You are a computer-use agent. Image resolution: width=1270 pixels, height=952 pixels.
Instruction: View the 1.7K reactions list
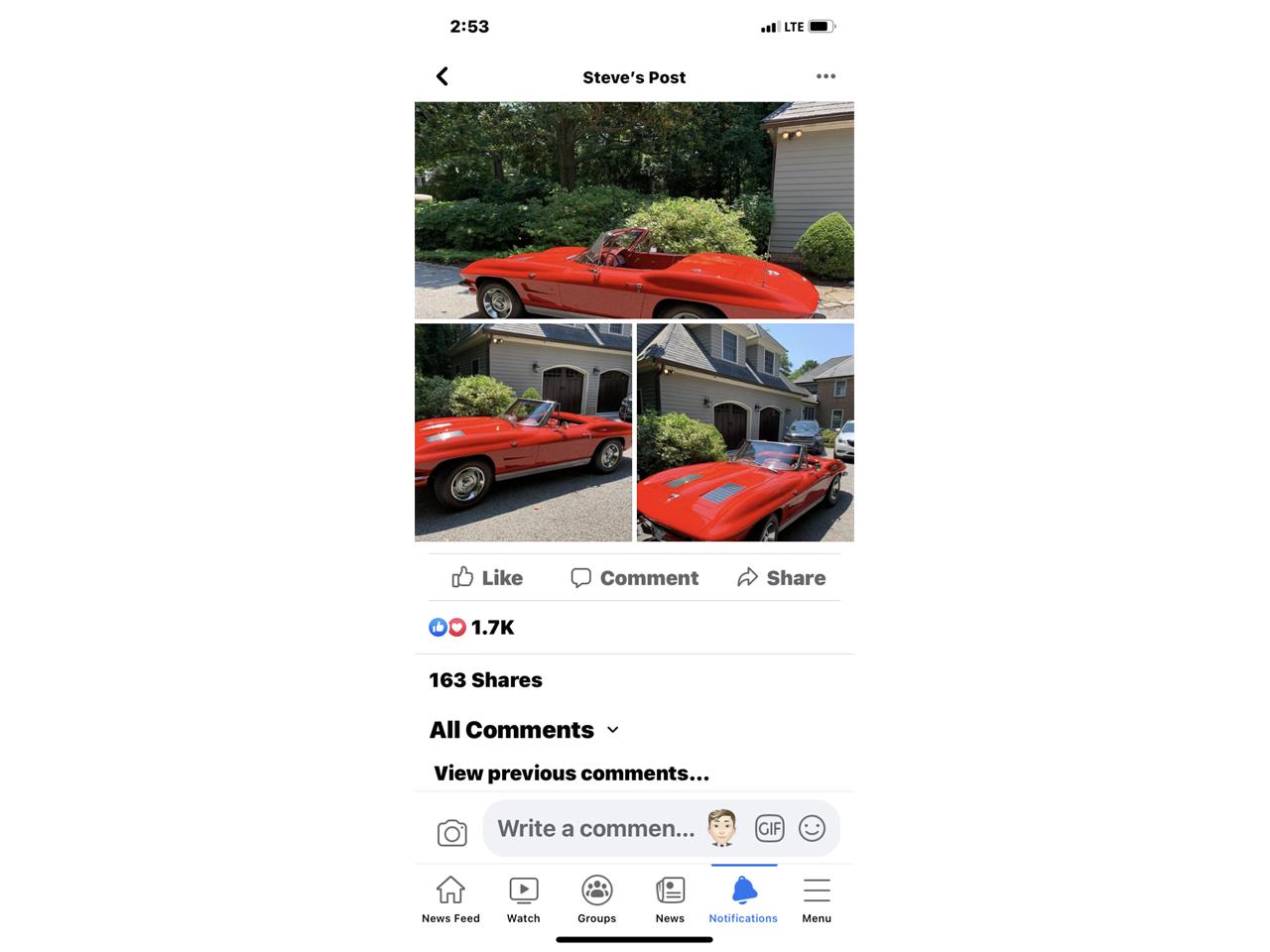pos(472,628)
